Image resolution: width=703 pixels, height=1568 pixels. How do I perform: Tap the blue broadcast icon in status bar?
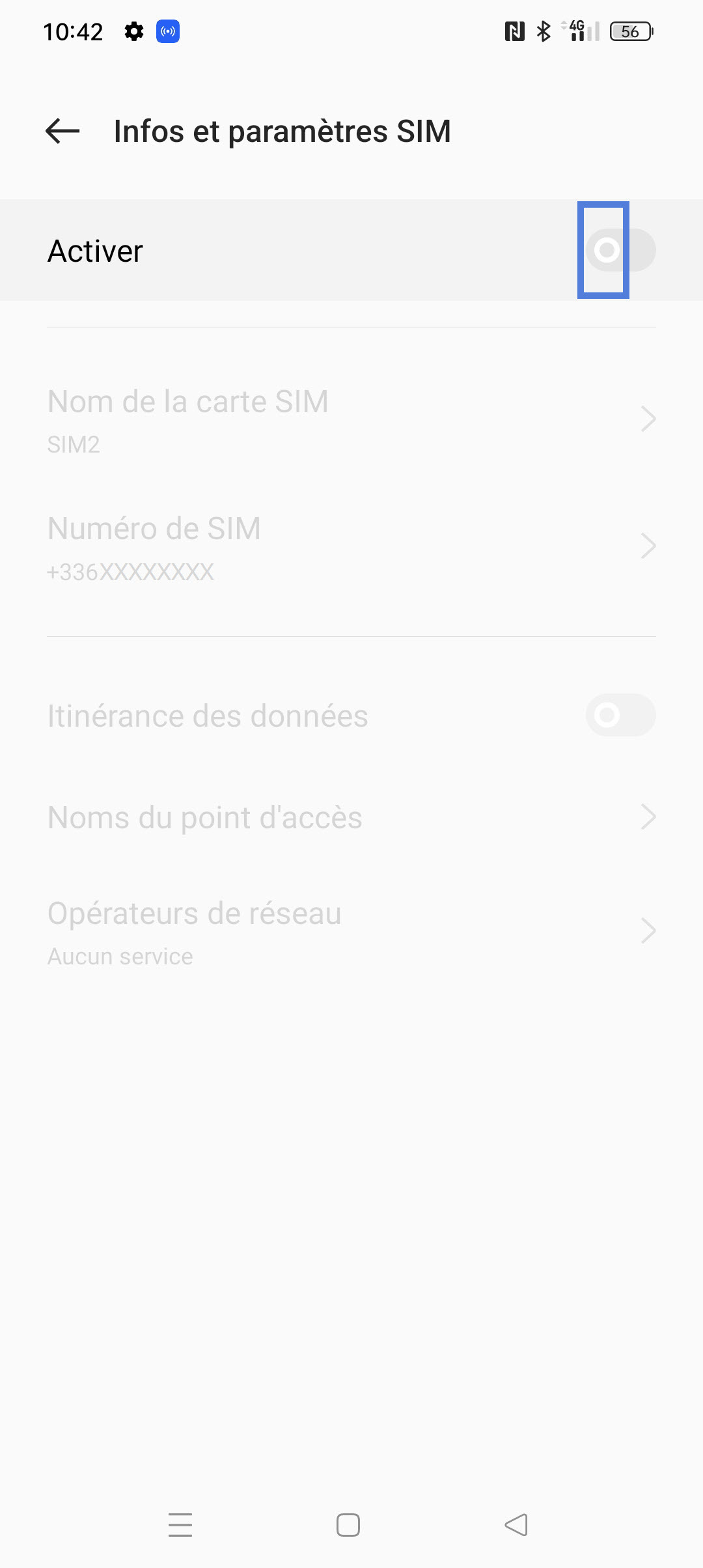(167, 31)
